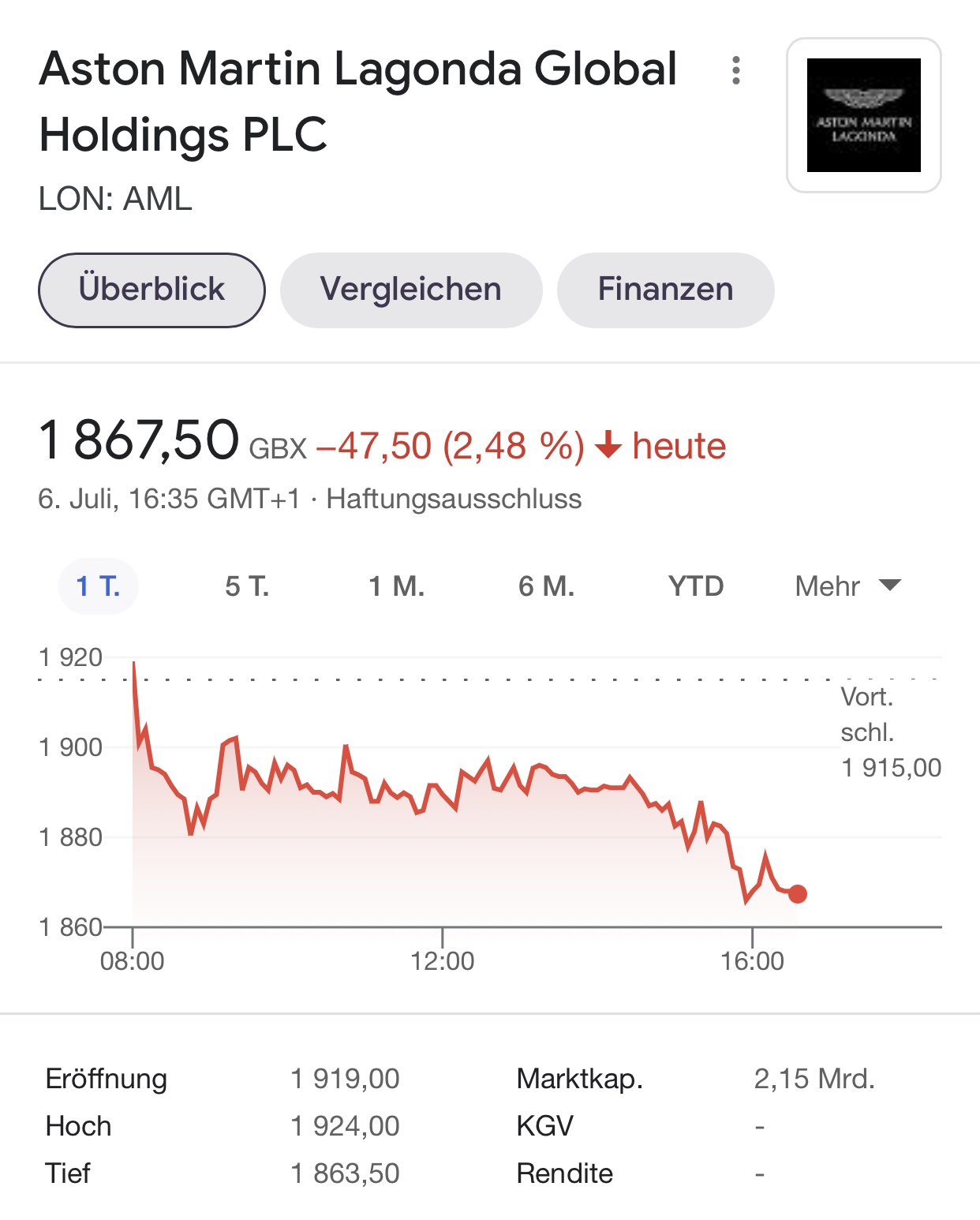Image resolution: width=980 pixels, height=1220 pixels.
Task: Switch chart to 1 M. range
Action: coord(396,586)
